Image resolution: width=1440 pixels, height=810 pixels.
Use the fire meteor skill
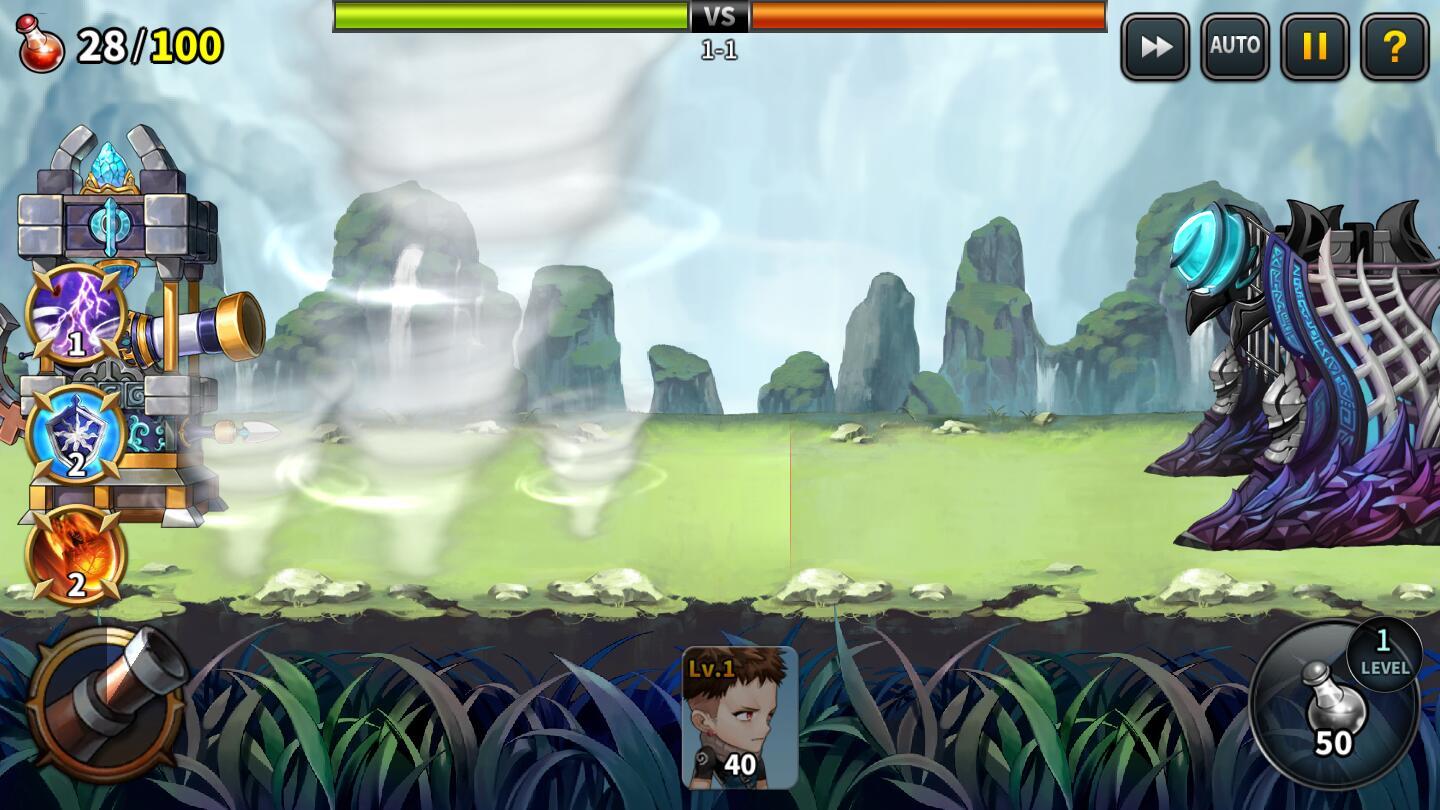click(76, 555)
